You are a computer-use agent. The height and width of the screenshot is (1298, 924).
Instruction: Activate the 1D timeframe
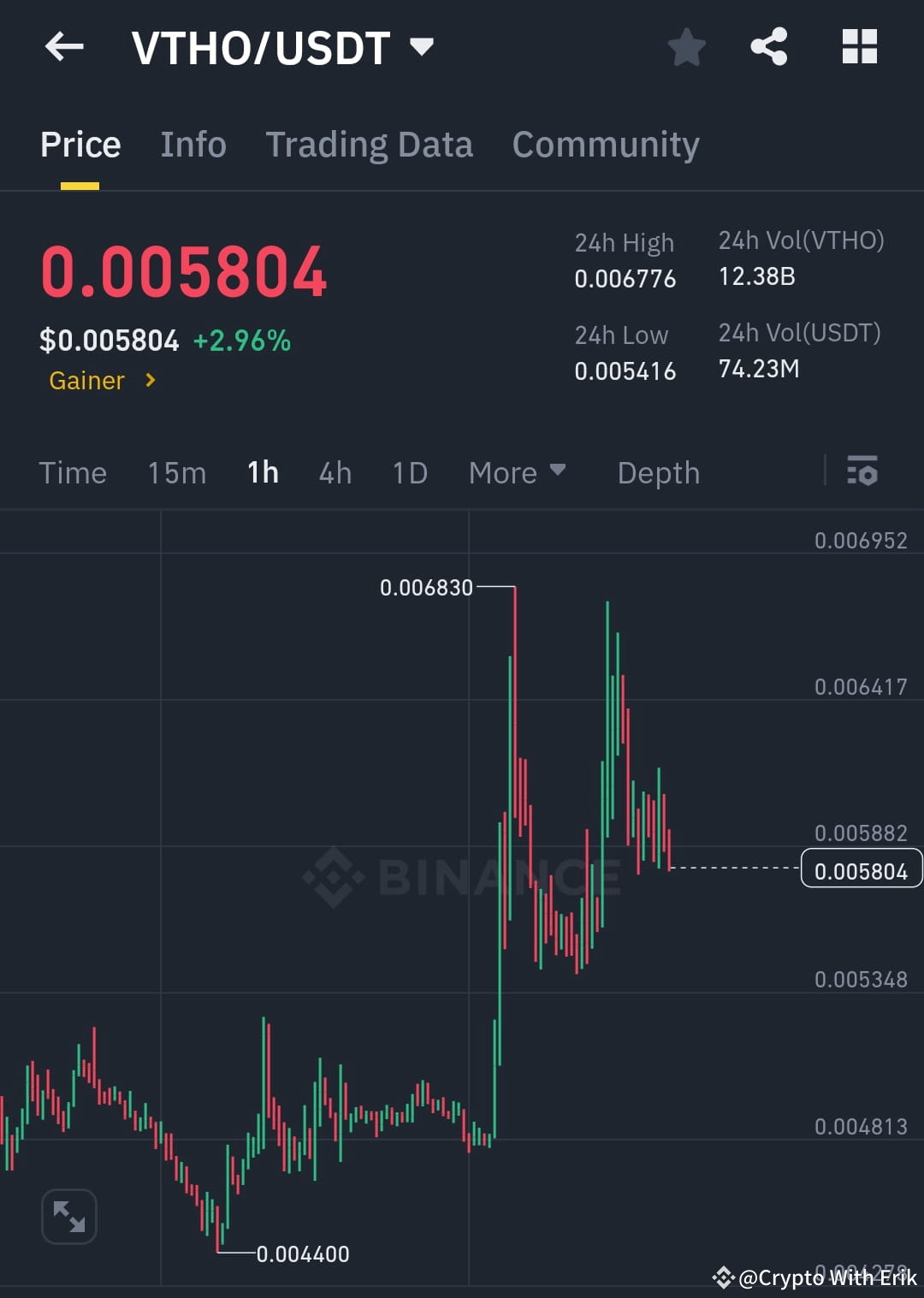click(x=408, y=472)
